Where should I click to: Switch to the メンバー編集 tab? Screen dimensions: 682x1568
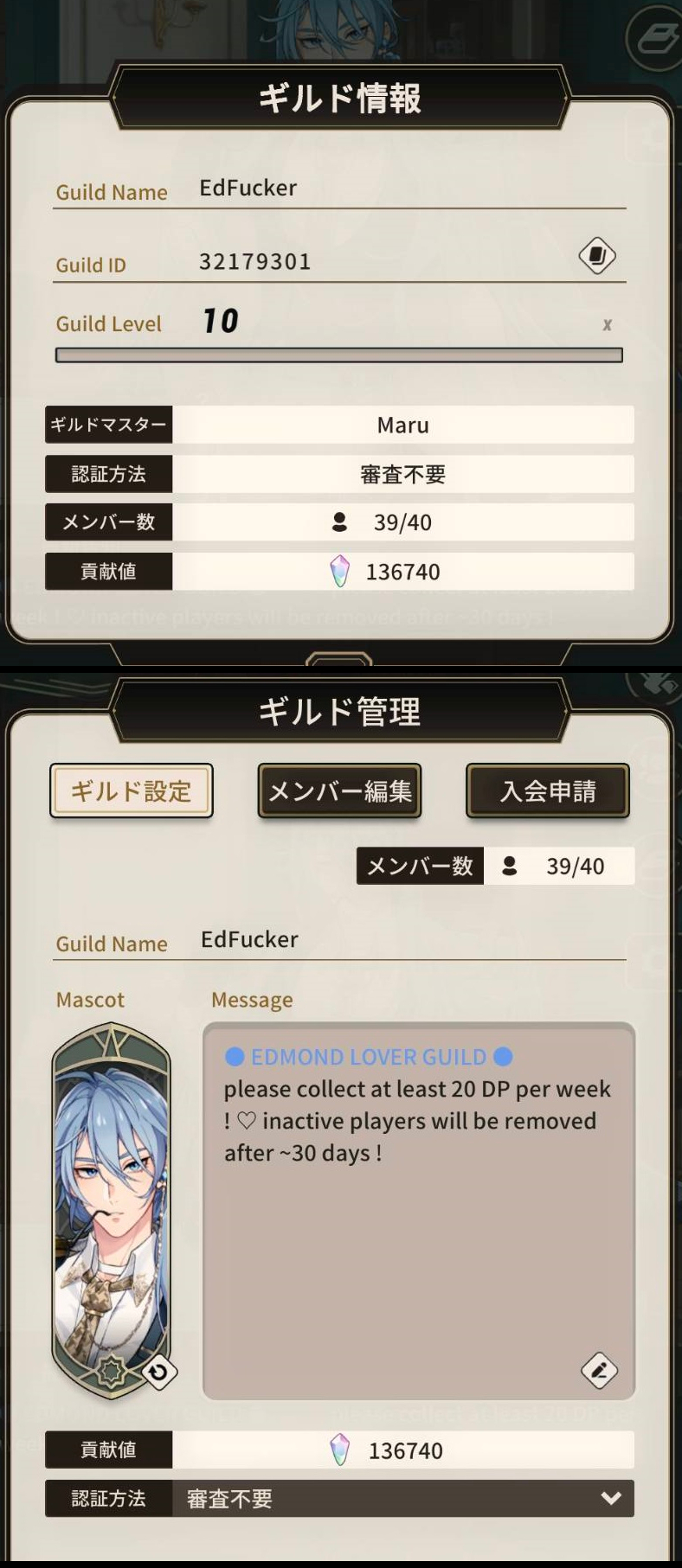click(339, 790)
